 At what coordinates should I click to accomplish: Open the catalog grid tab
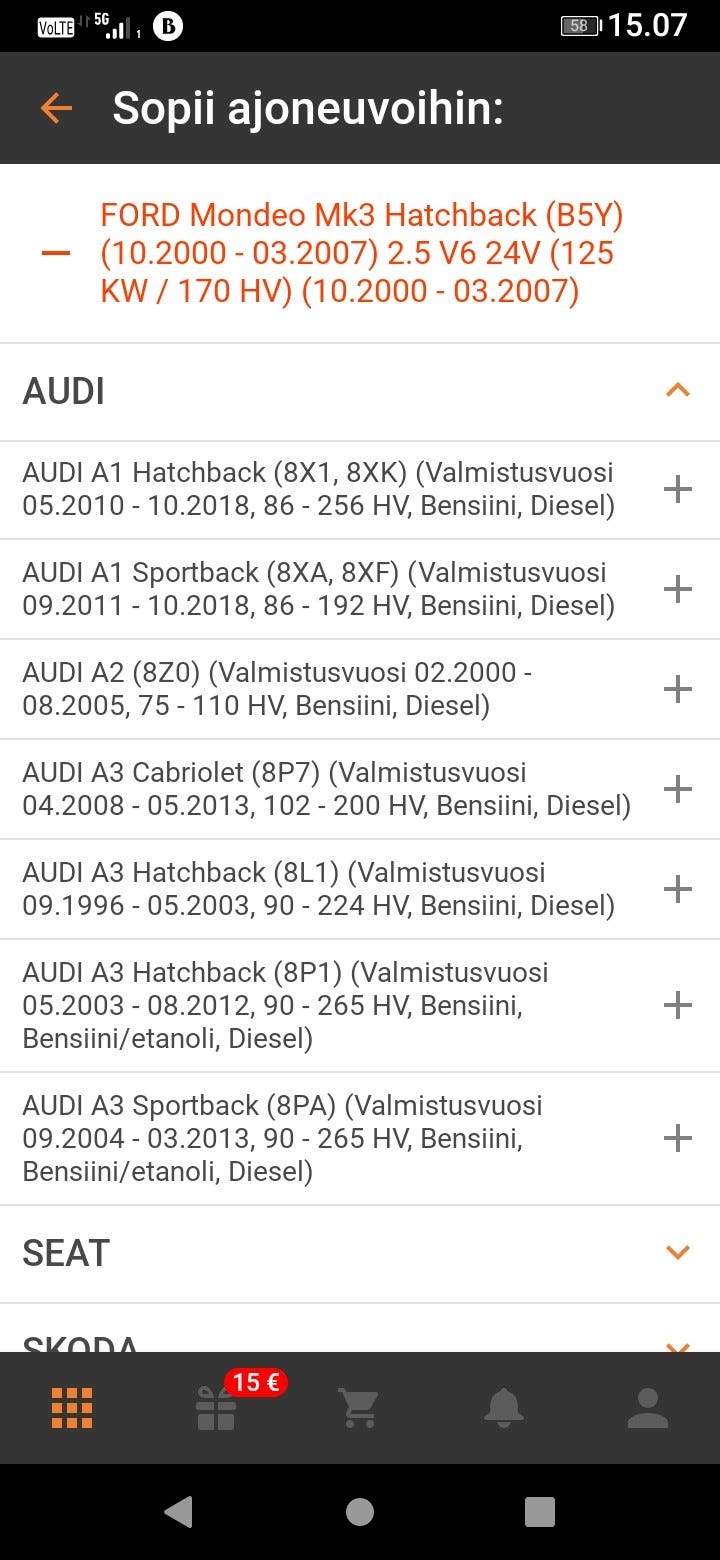(x=72, y=1408)
